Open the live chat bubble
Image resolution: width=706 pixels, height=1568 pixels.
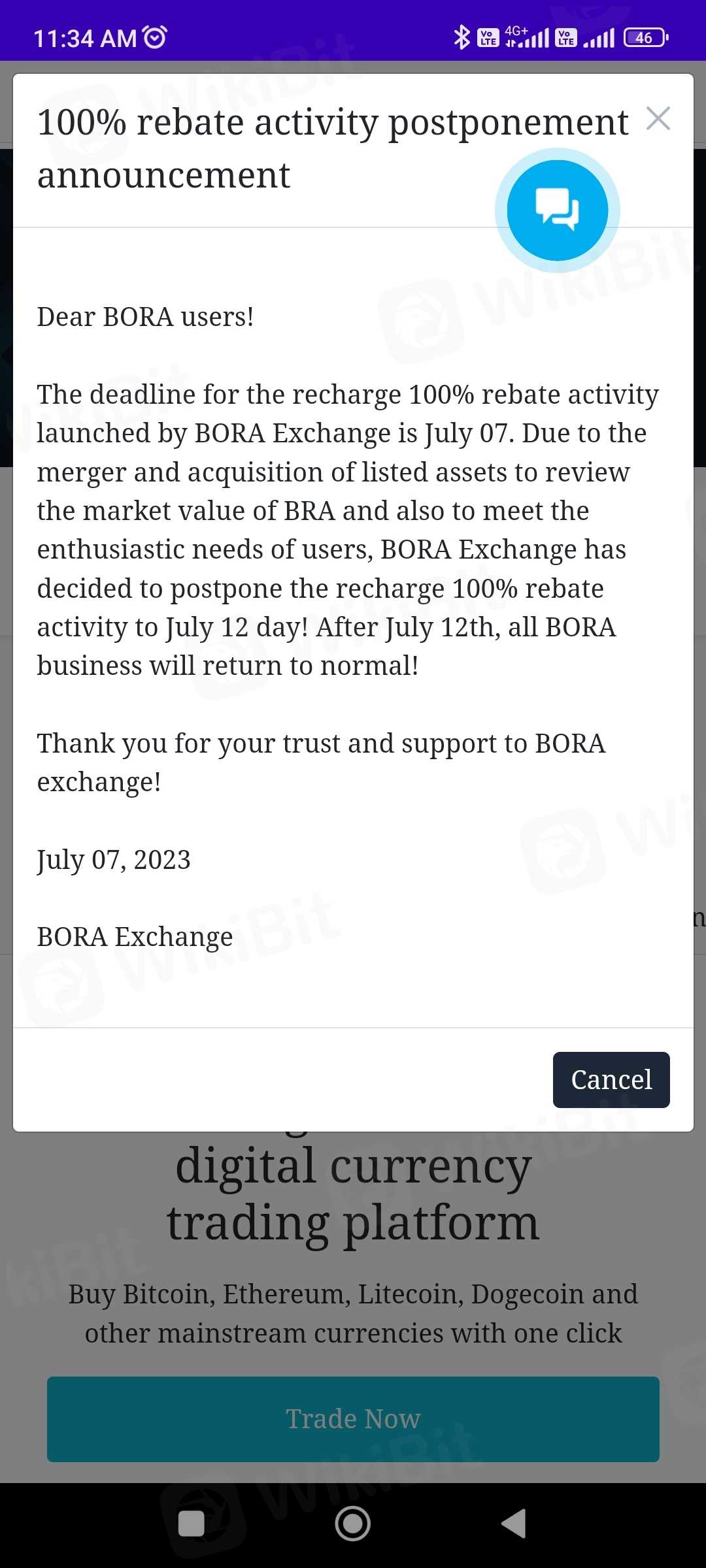coord(558,210)
